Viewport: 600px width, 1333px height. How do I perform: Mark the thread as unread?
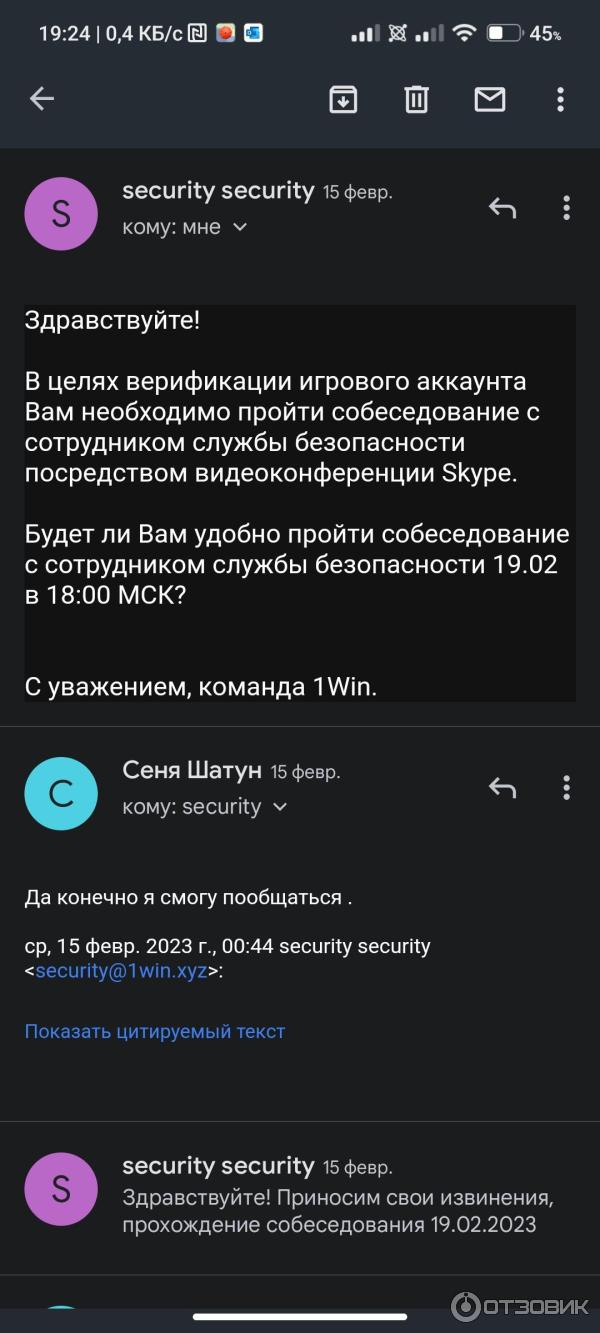[x=489, y=98]
